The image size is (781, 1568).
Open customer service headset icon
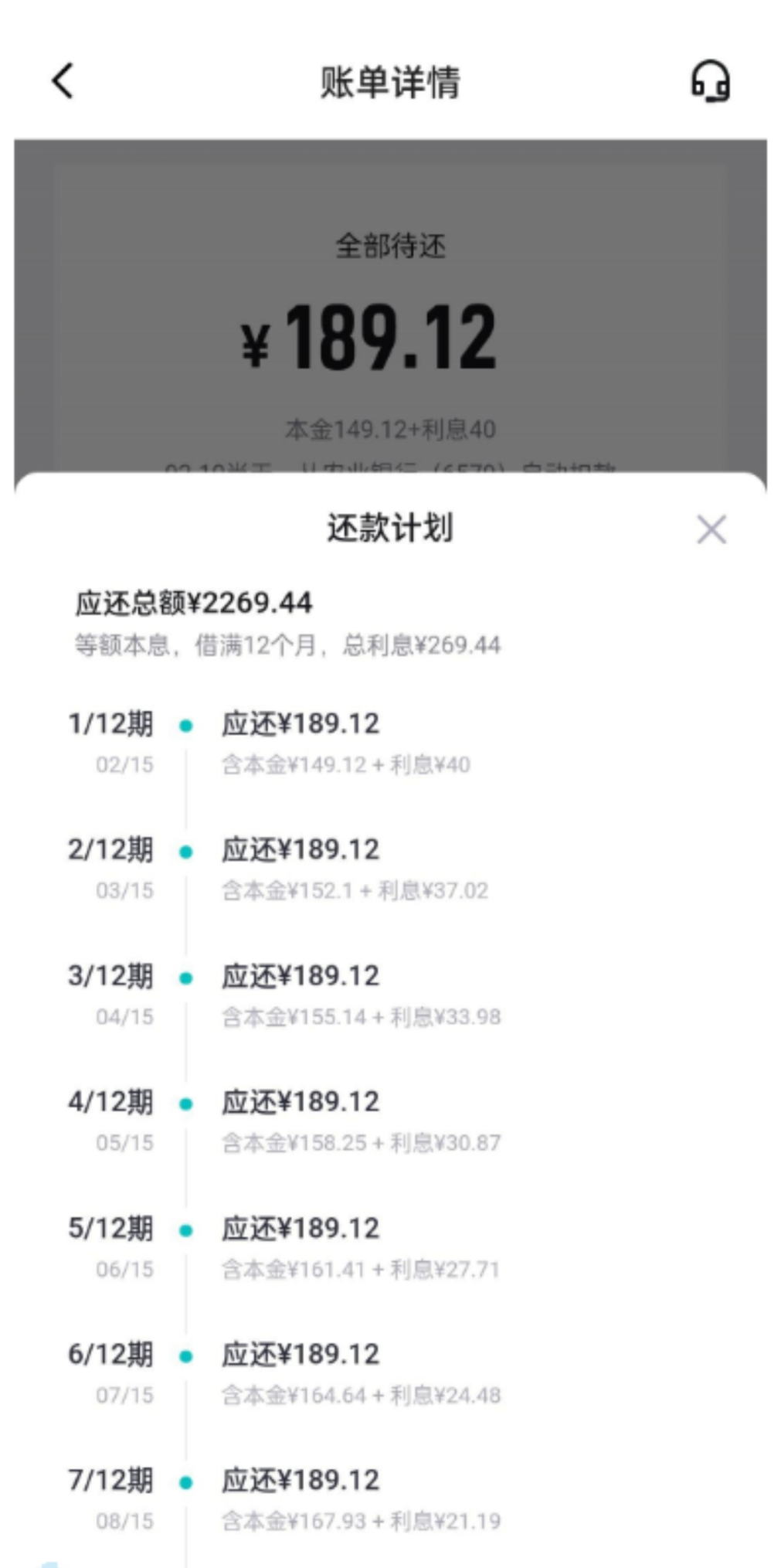pos(710,81)
